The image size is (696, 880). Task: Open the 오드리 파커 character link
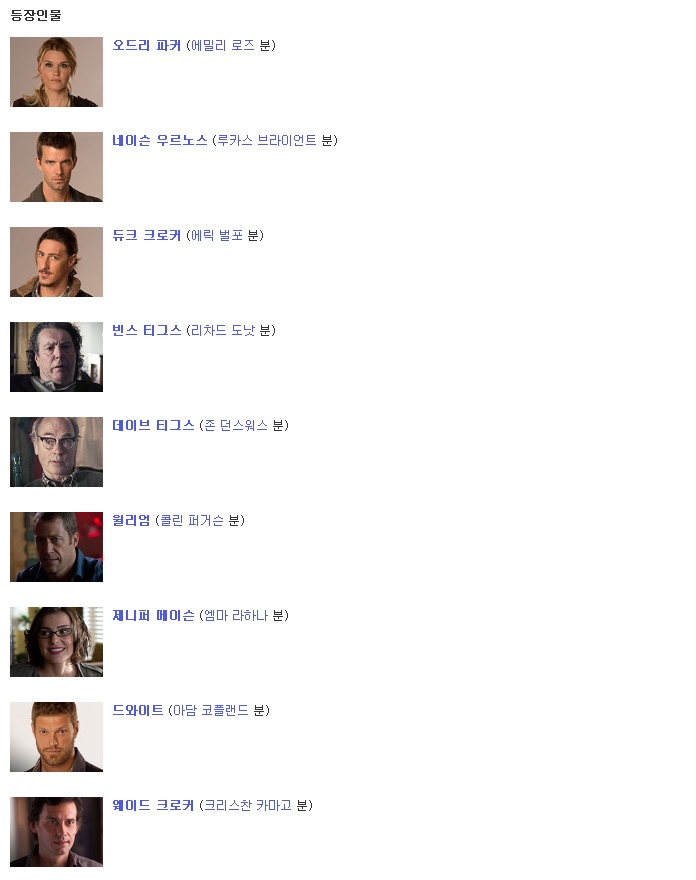146,45
